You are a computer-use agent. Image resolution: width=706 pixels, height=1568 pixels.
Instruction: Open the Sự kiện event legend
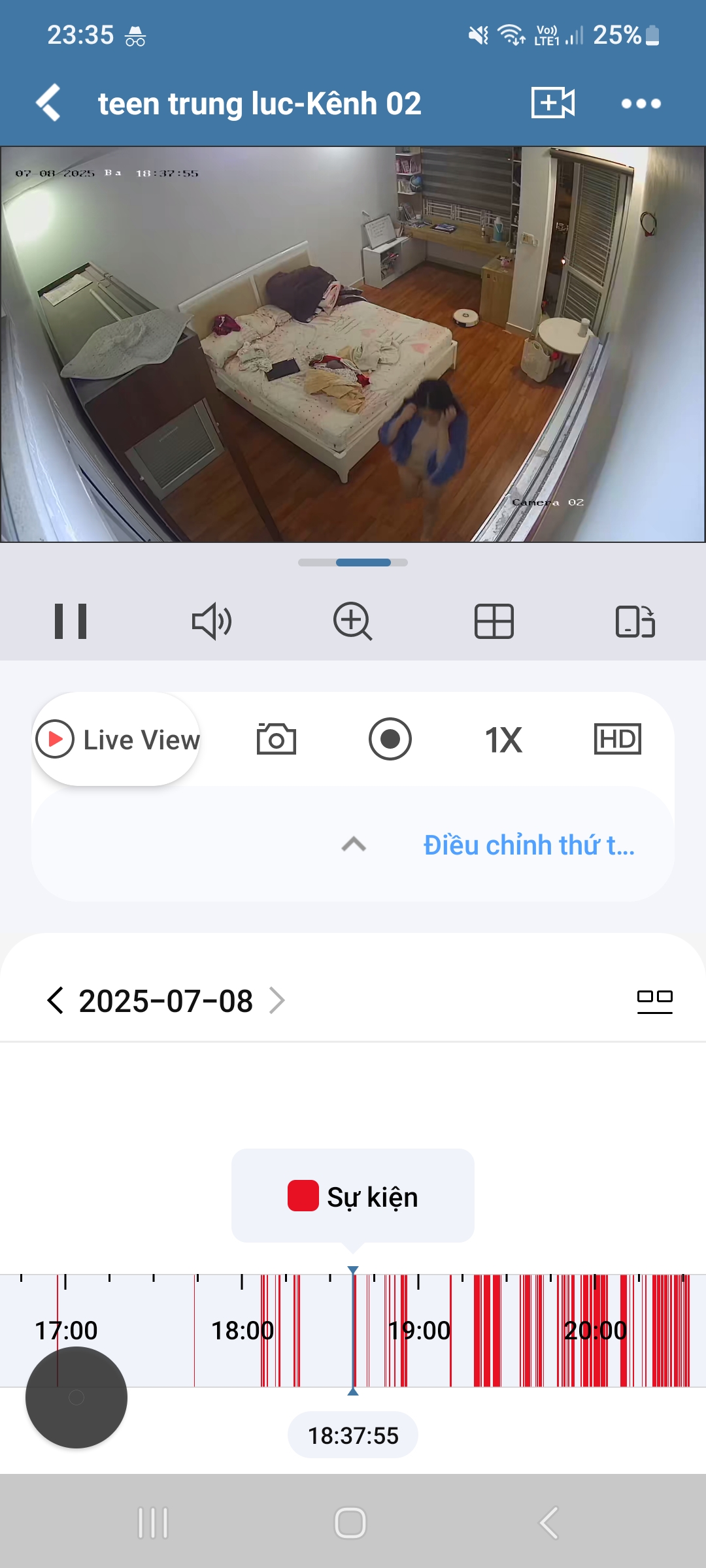tap(352, 1197)
